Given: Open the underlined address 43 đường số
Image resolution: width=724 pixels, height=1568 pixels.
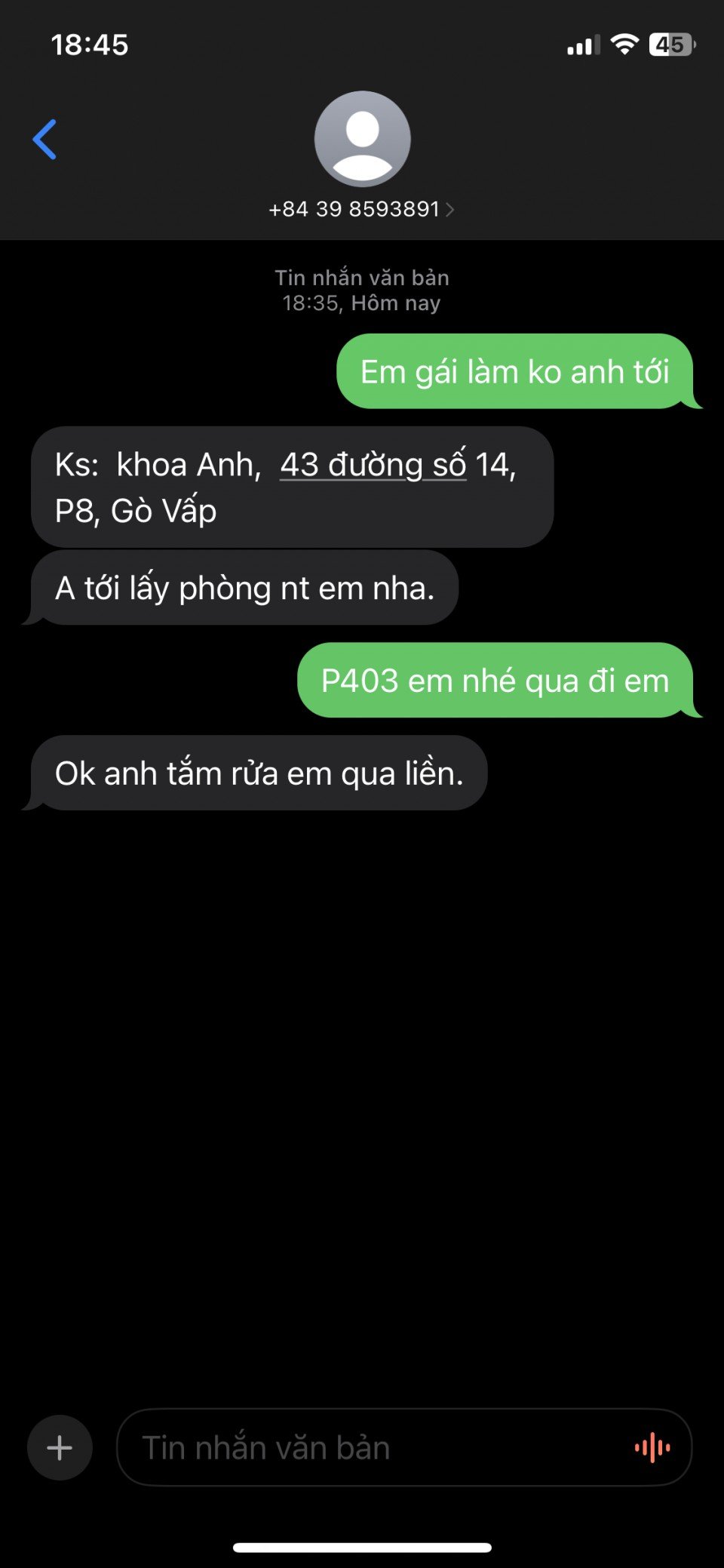Looking at the screenshot, I should tap(373, 465).
